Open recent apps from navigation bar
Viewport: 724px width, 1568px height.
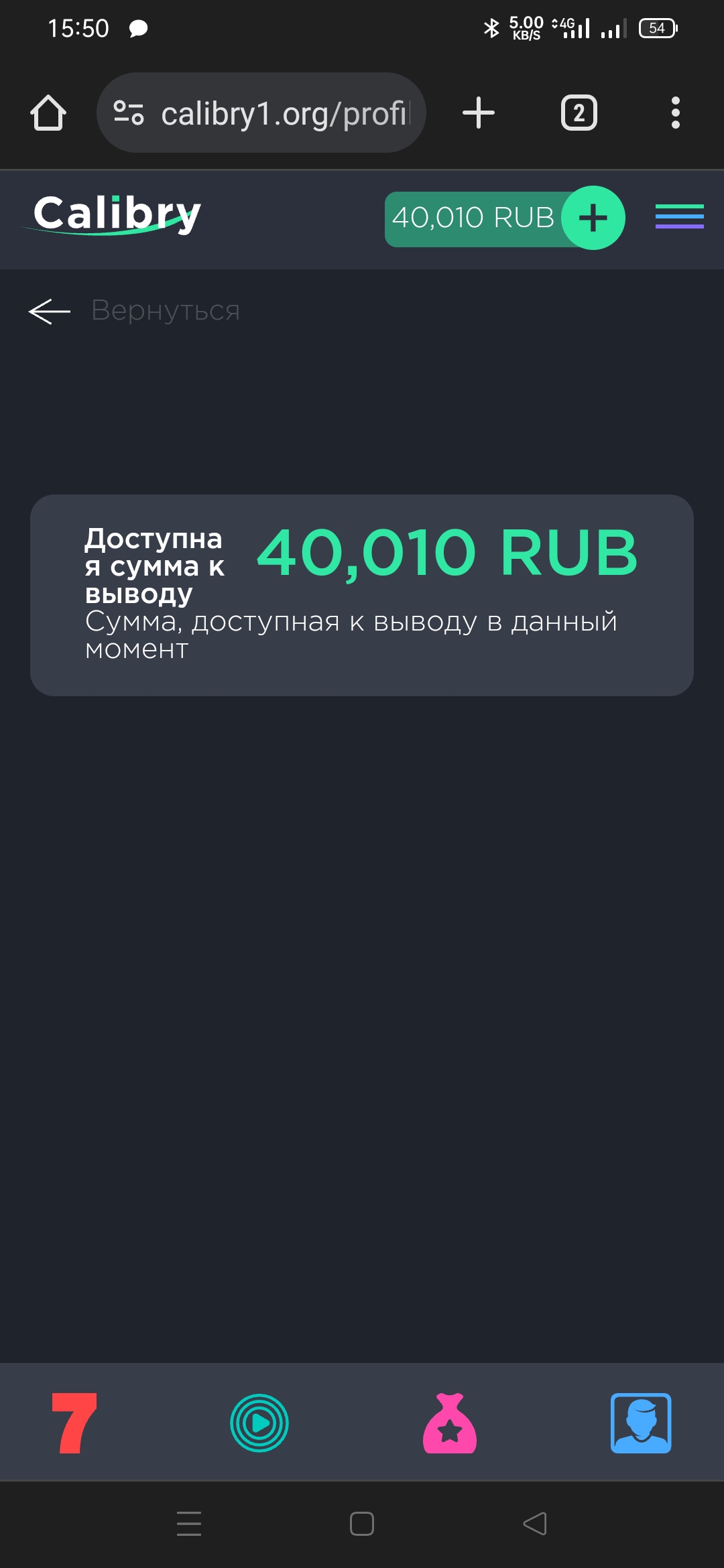click(x=189, y=1524)
